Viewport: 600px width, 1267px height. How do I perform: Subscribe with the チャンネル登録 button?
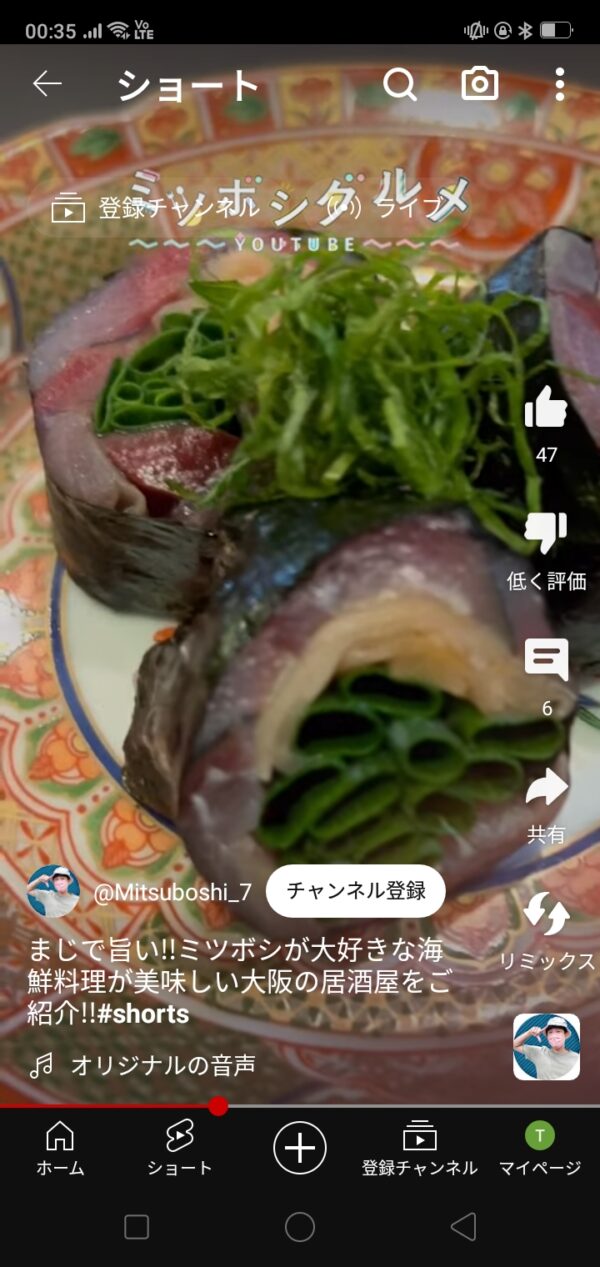pos(356,891)
